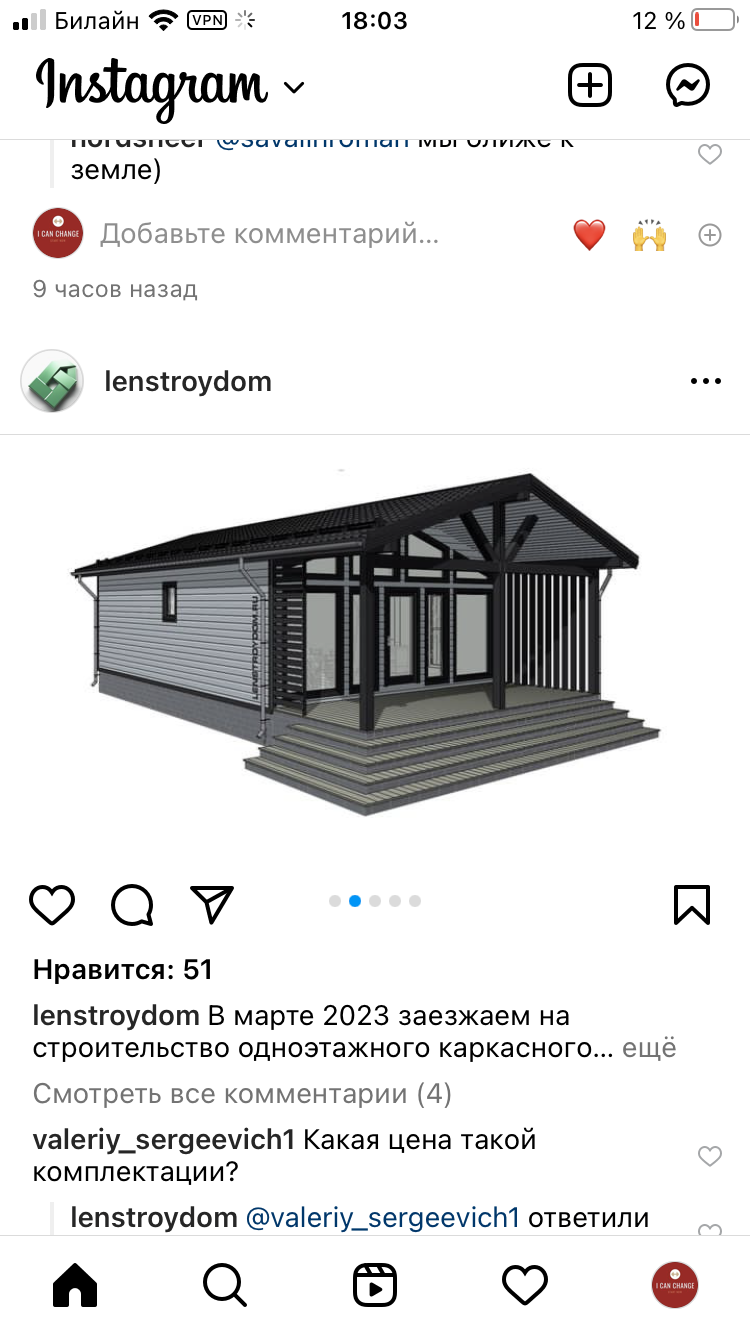Open the activity heart tab
Screen dimensions: 750x1334
[525, 1285]
